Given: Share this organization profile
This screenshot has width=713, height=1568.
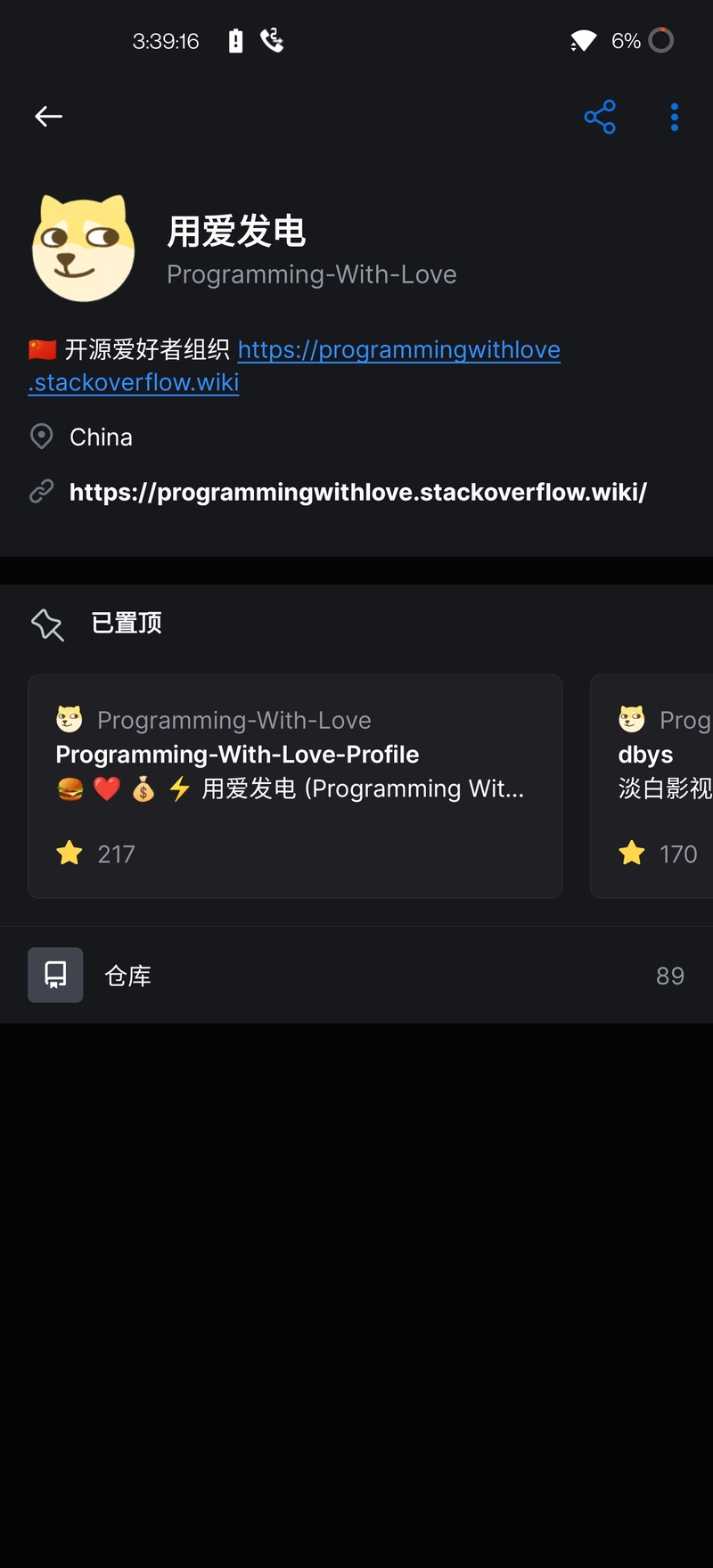Looking at the screenshot, I should 599,117.
